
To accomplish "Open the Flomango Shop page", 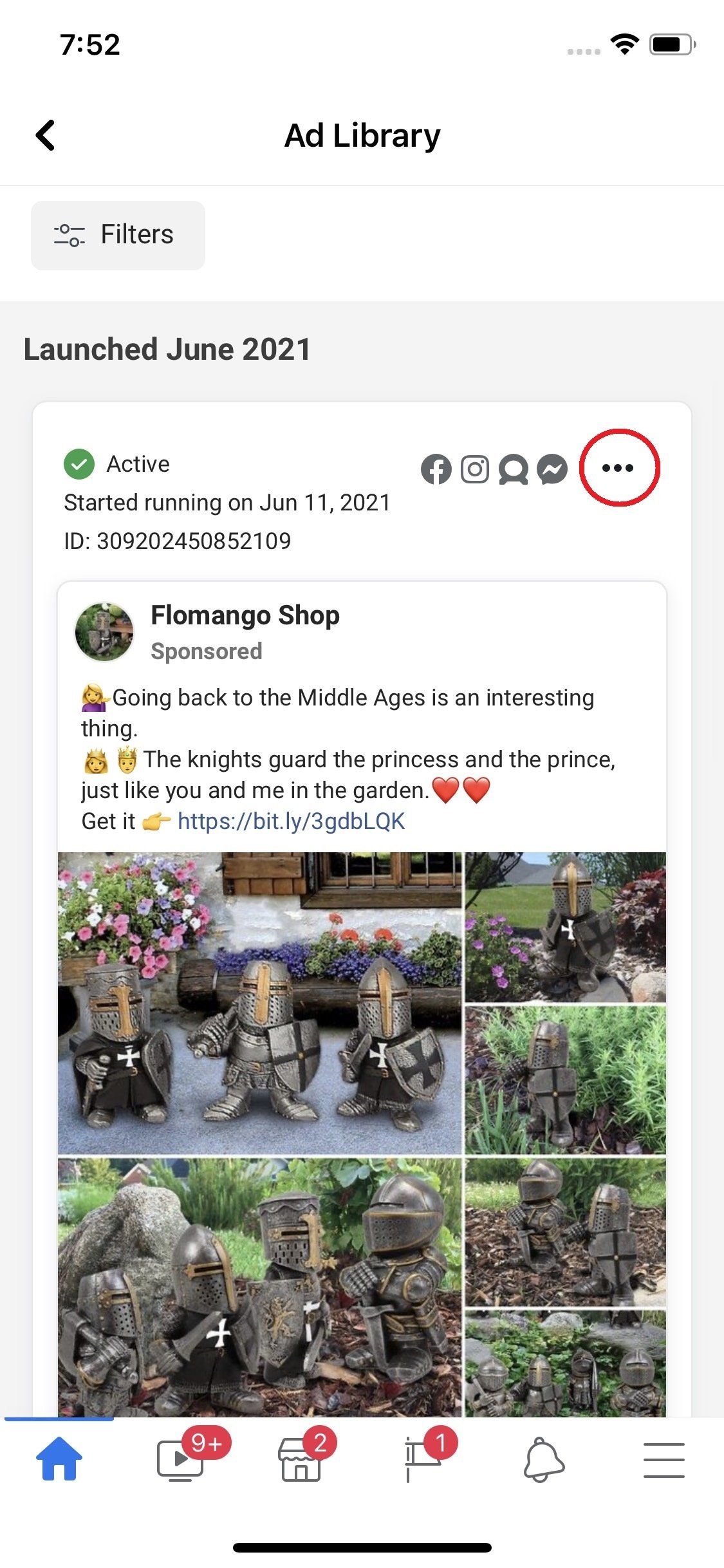I will (x=245, y=615).
